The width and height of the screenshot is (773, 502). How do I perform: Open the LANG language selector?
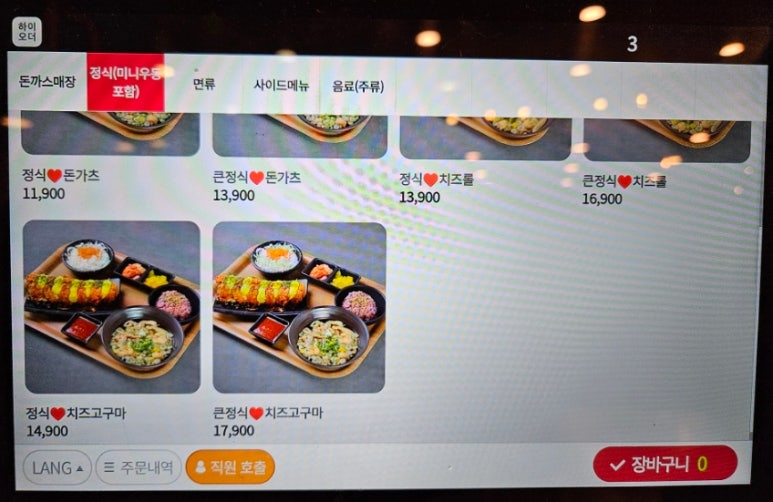click(57, 467)
